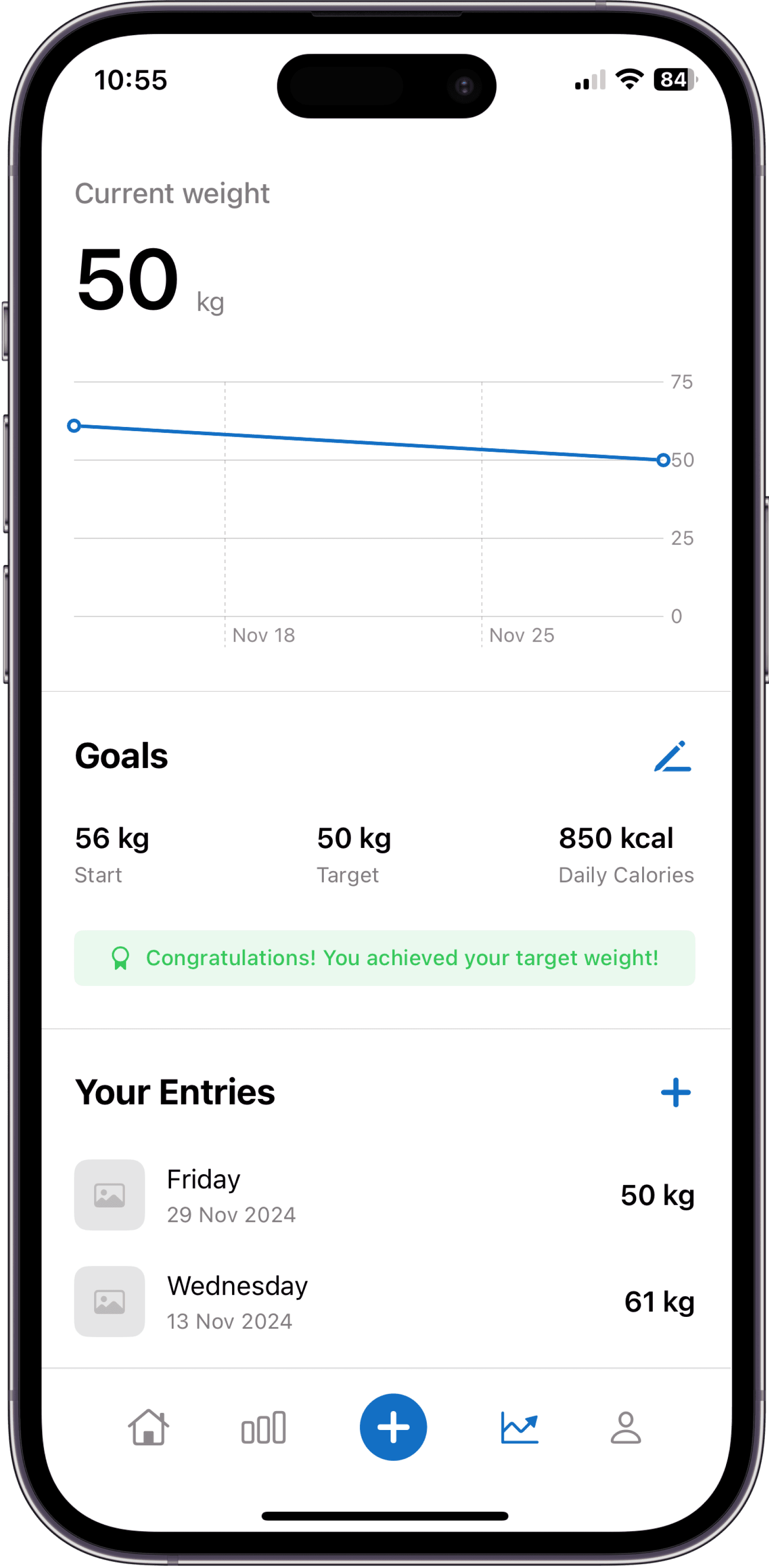Switch to the bar chart statistics tab
This screenshot has height=1568, width=769.
263,1427
